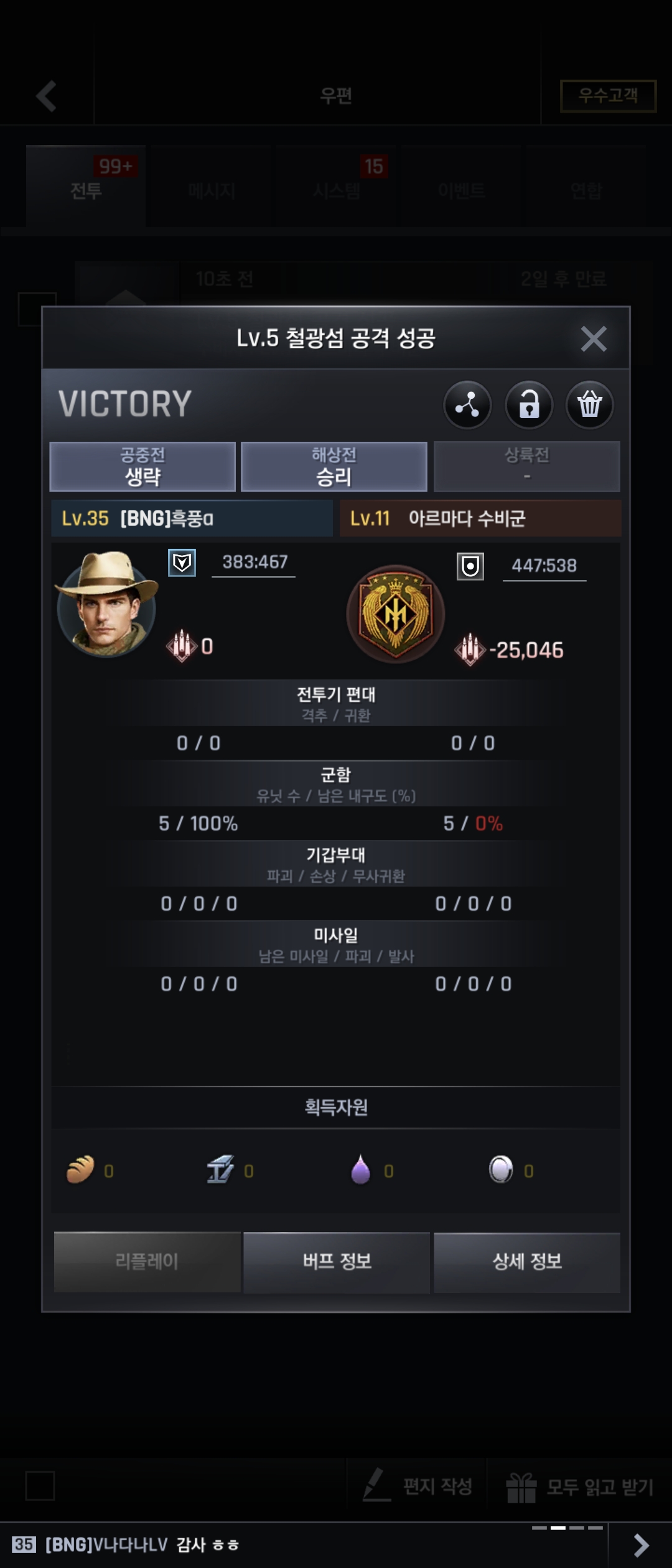Close the battle report dialog

593,339
